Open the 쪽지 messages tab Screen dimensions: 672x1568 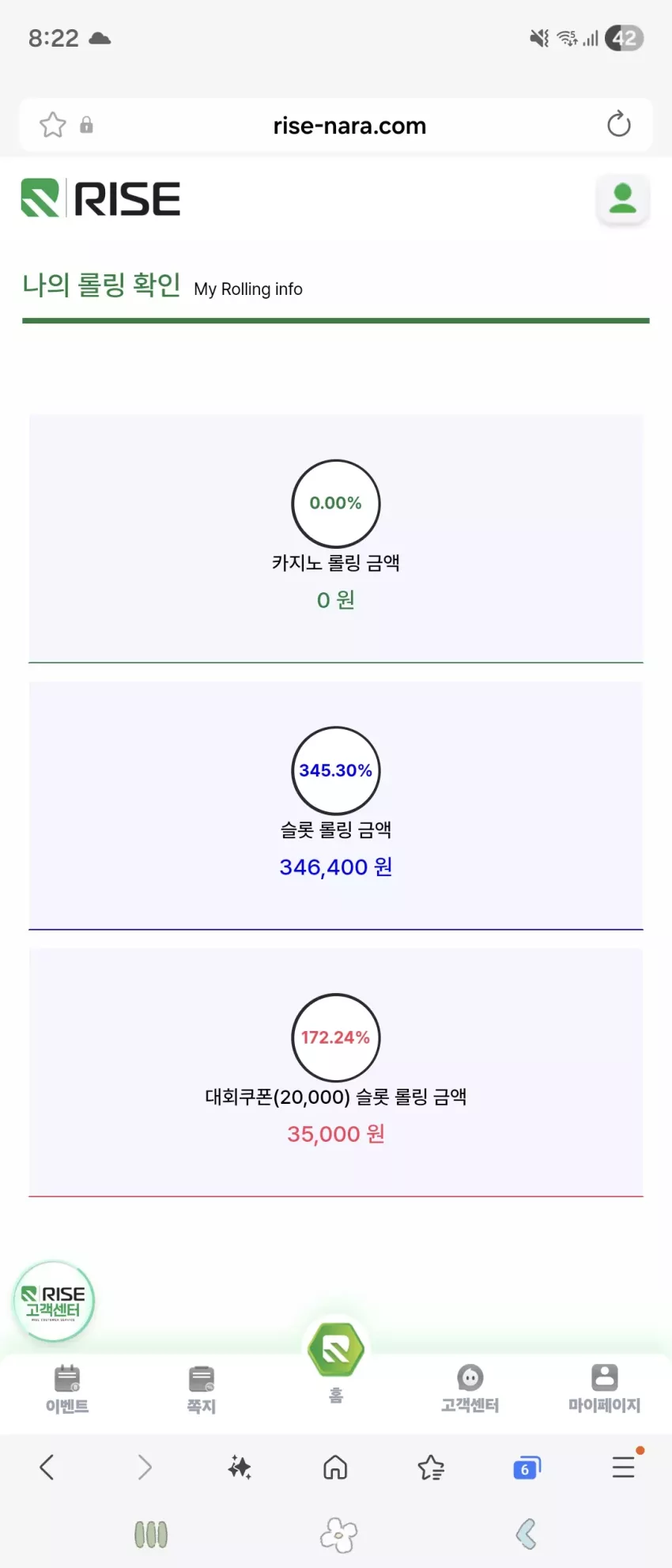click(x=202, y=1389)
